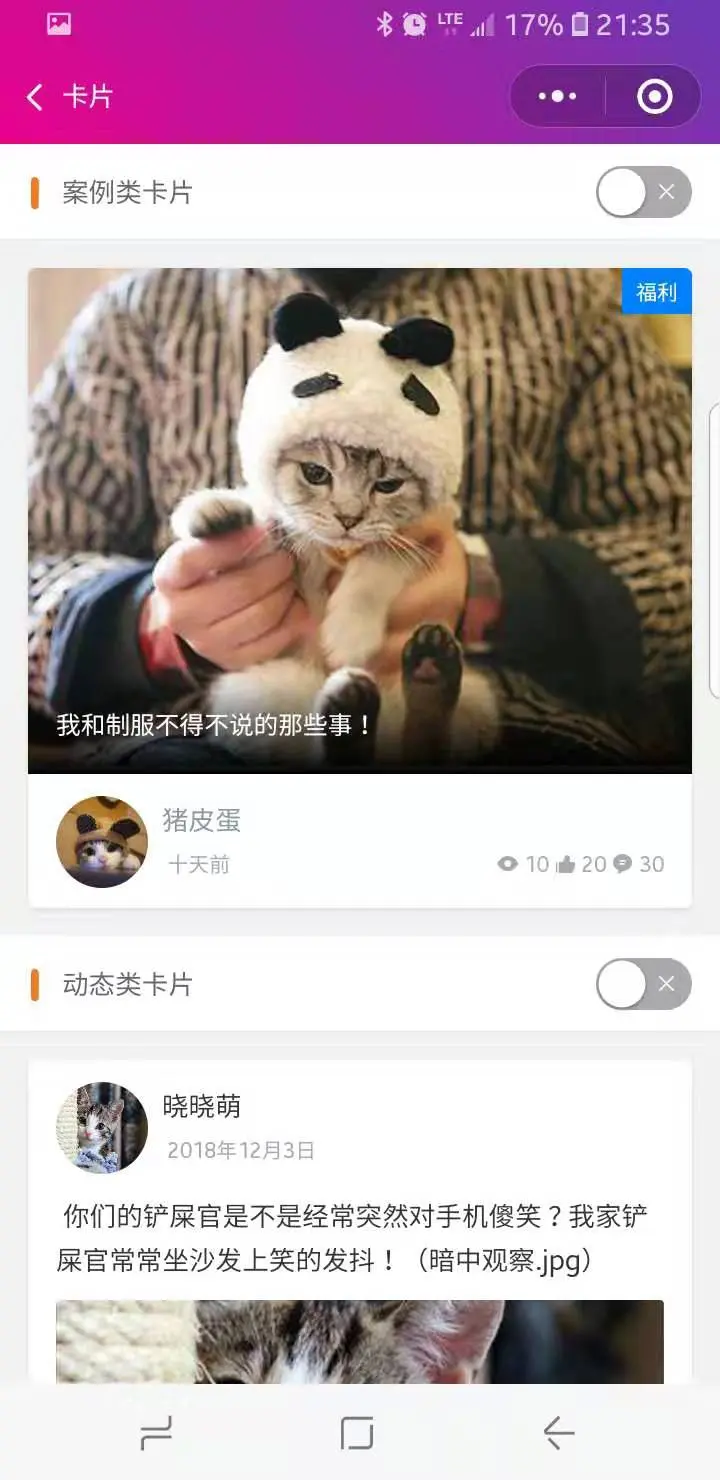Go back from the 卡片 page

coord(36,97)
